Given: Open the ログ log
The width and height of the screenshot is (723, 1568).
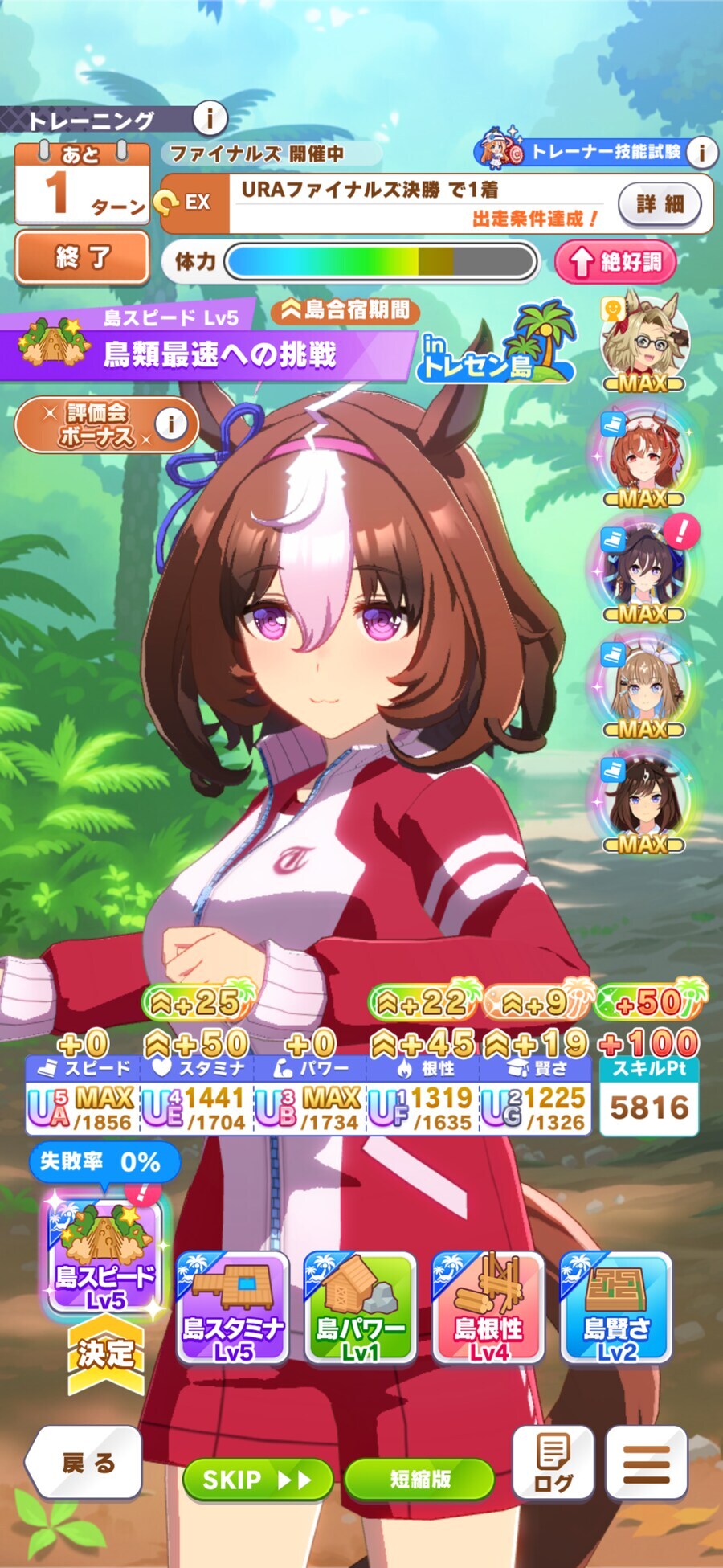Looking at the screenshot, I should tap(553, 1464).
